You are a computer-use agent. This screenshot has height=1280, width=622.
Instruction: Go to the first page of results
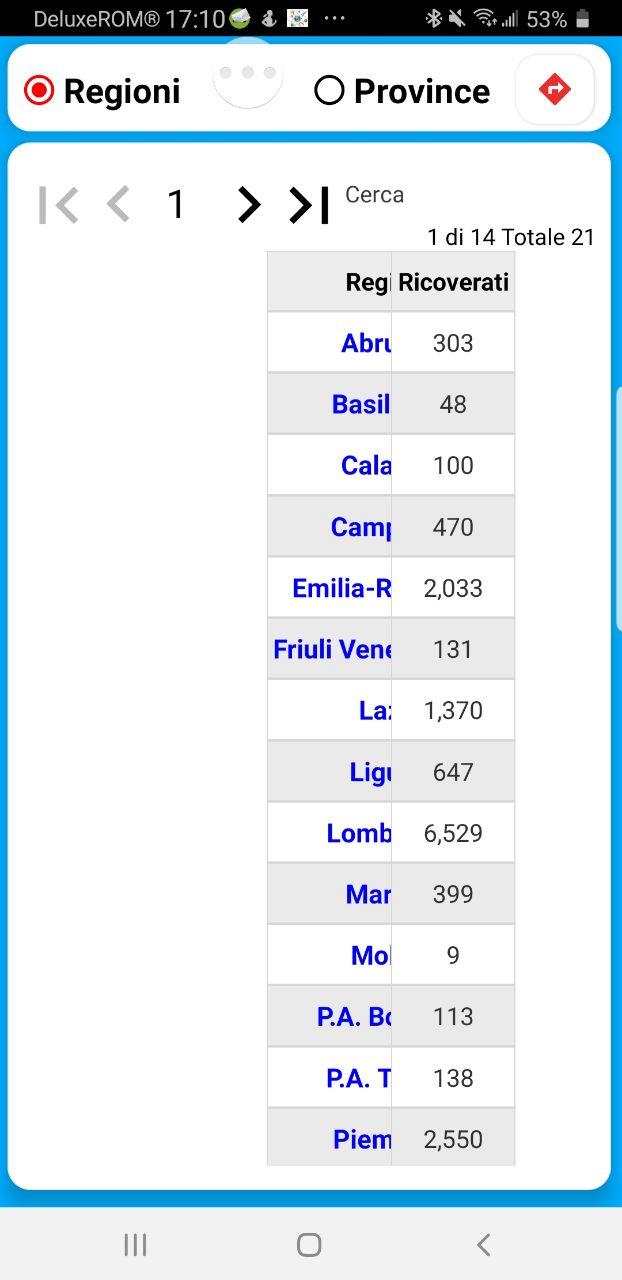click(x=58, y=205)
